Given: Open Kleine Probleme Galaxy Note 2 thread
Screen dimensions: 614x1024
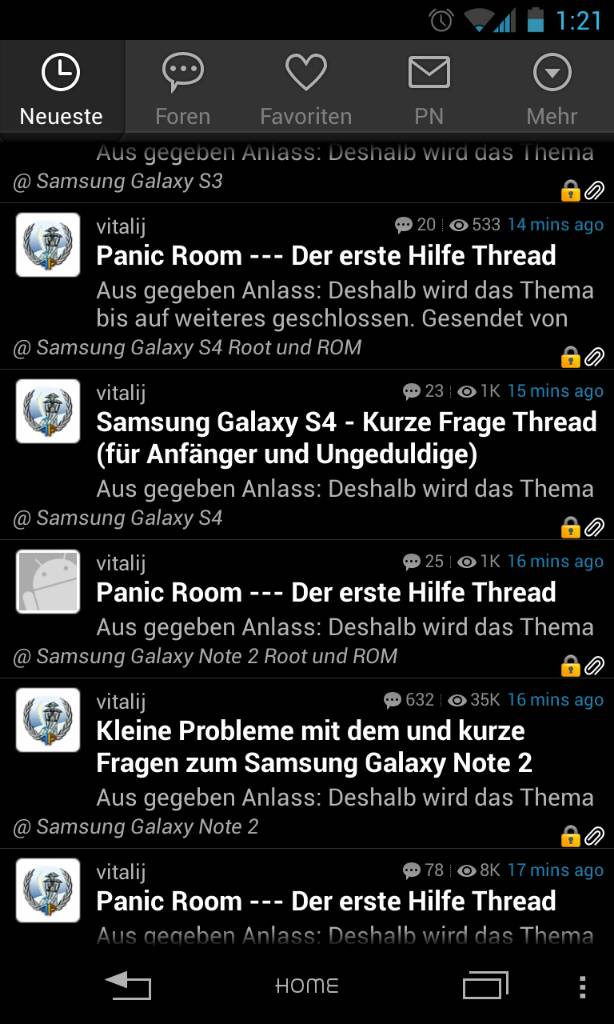Looking at the screenshot, I should tap(307, 764).
